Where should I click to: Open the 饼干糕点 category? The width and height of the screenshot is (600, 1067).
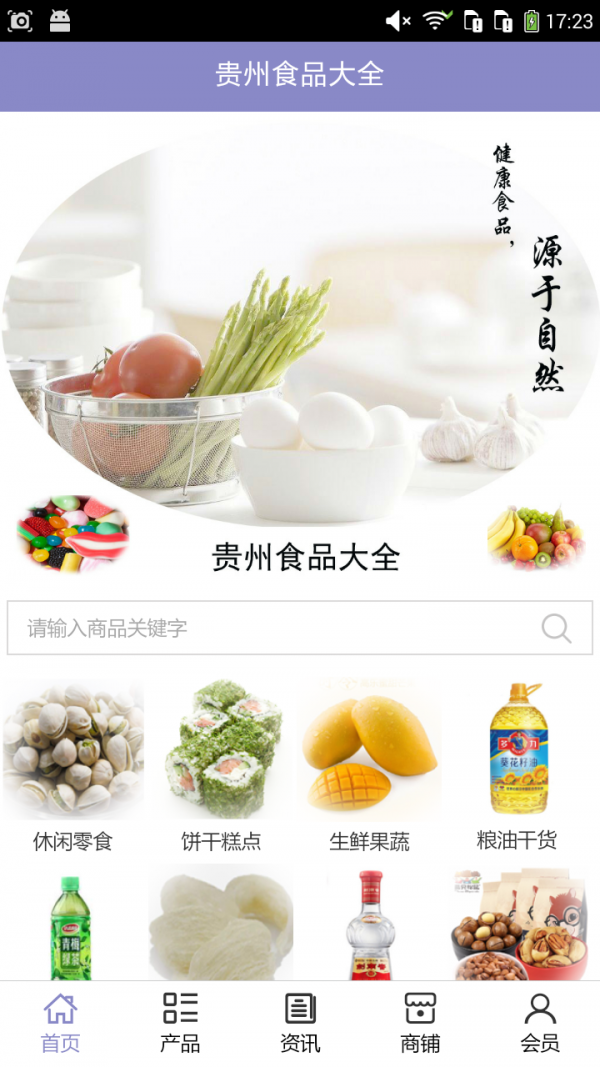[221, 764]
